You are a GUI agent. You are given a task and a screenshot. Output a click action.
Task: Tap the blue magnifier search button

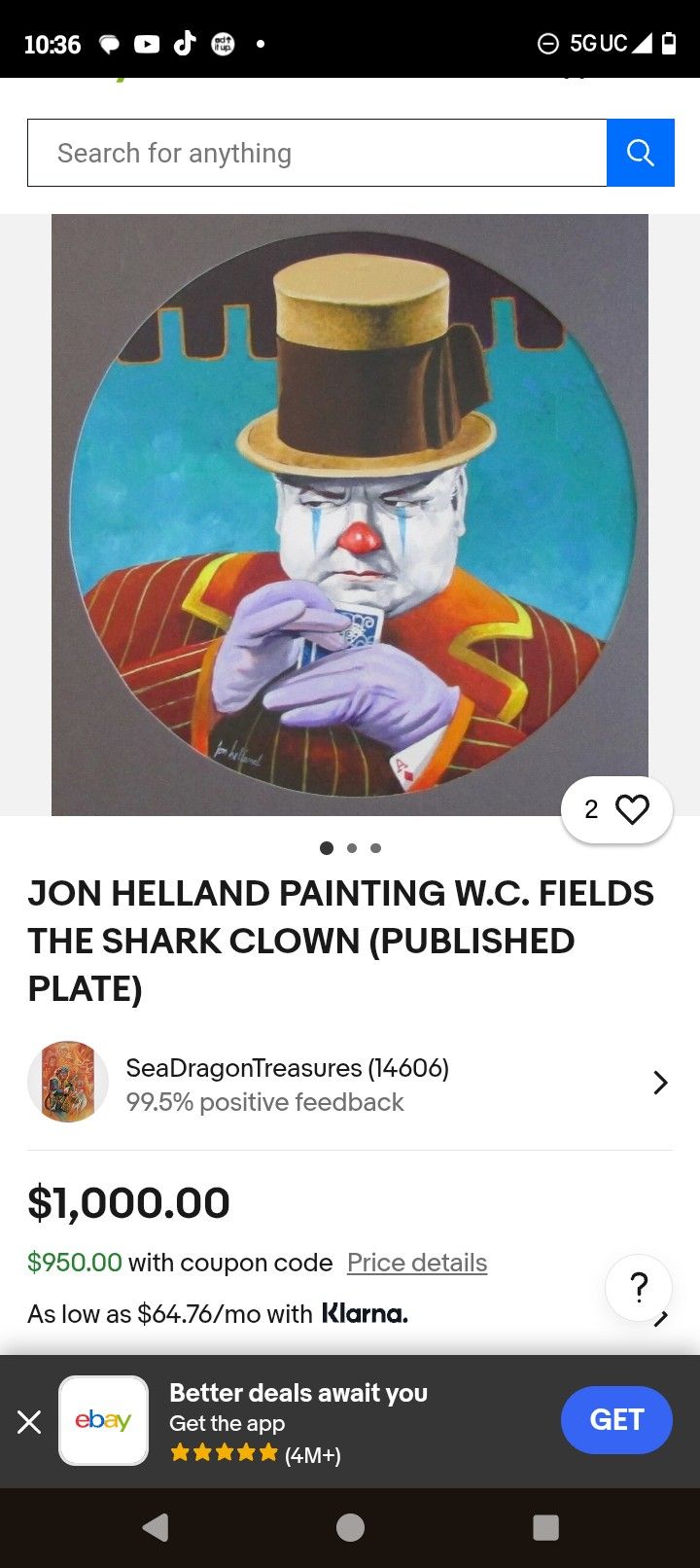pyautogui.click(x=640, y=153)
